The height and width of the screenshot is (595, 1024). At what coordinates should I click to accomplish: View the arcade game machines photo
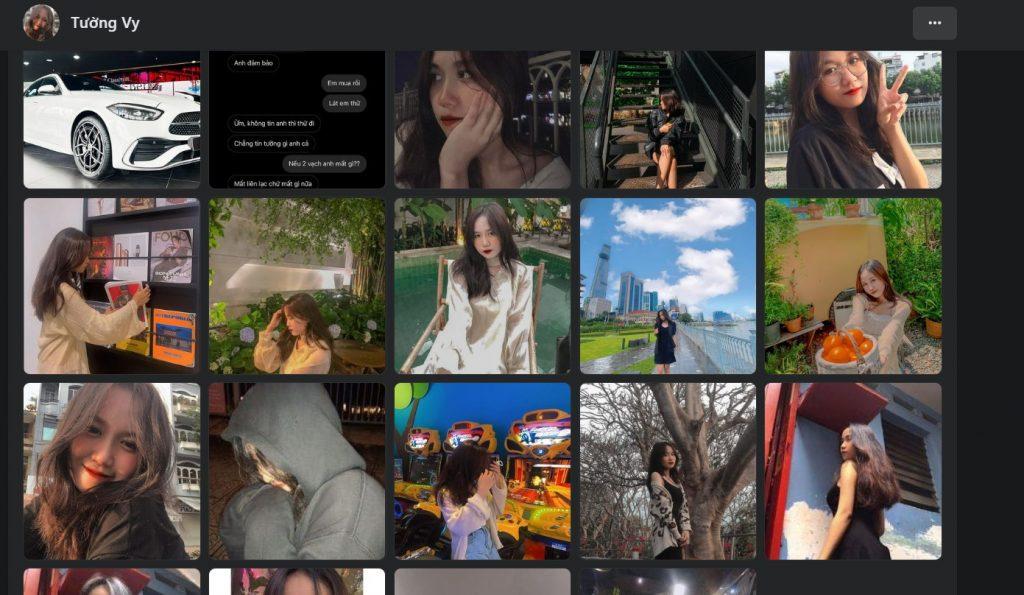pos(482,471)
